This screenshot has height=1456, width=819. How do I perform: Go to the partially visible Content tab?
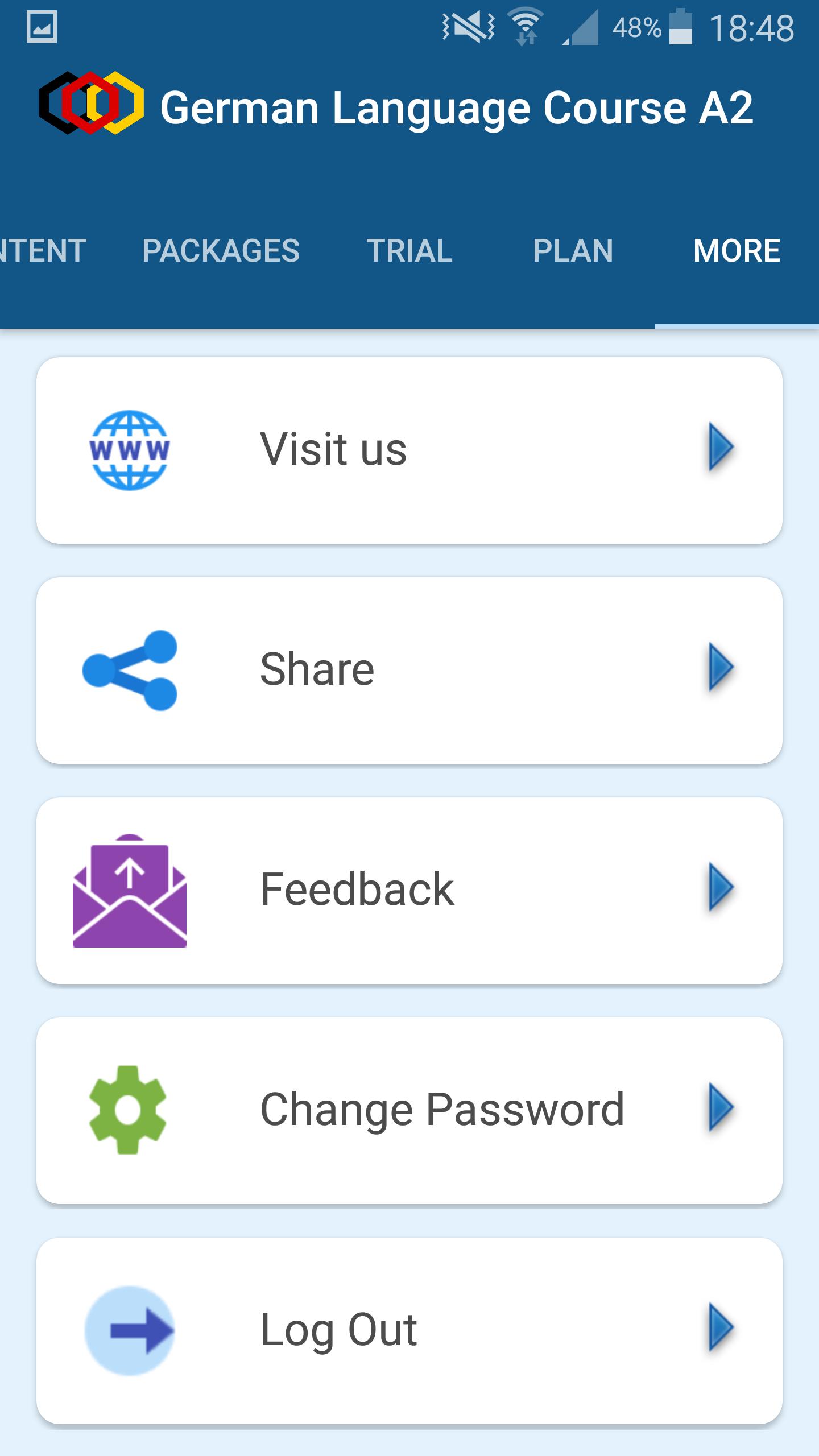click(x=43, y=251)
